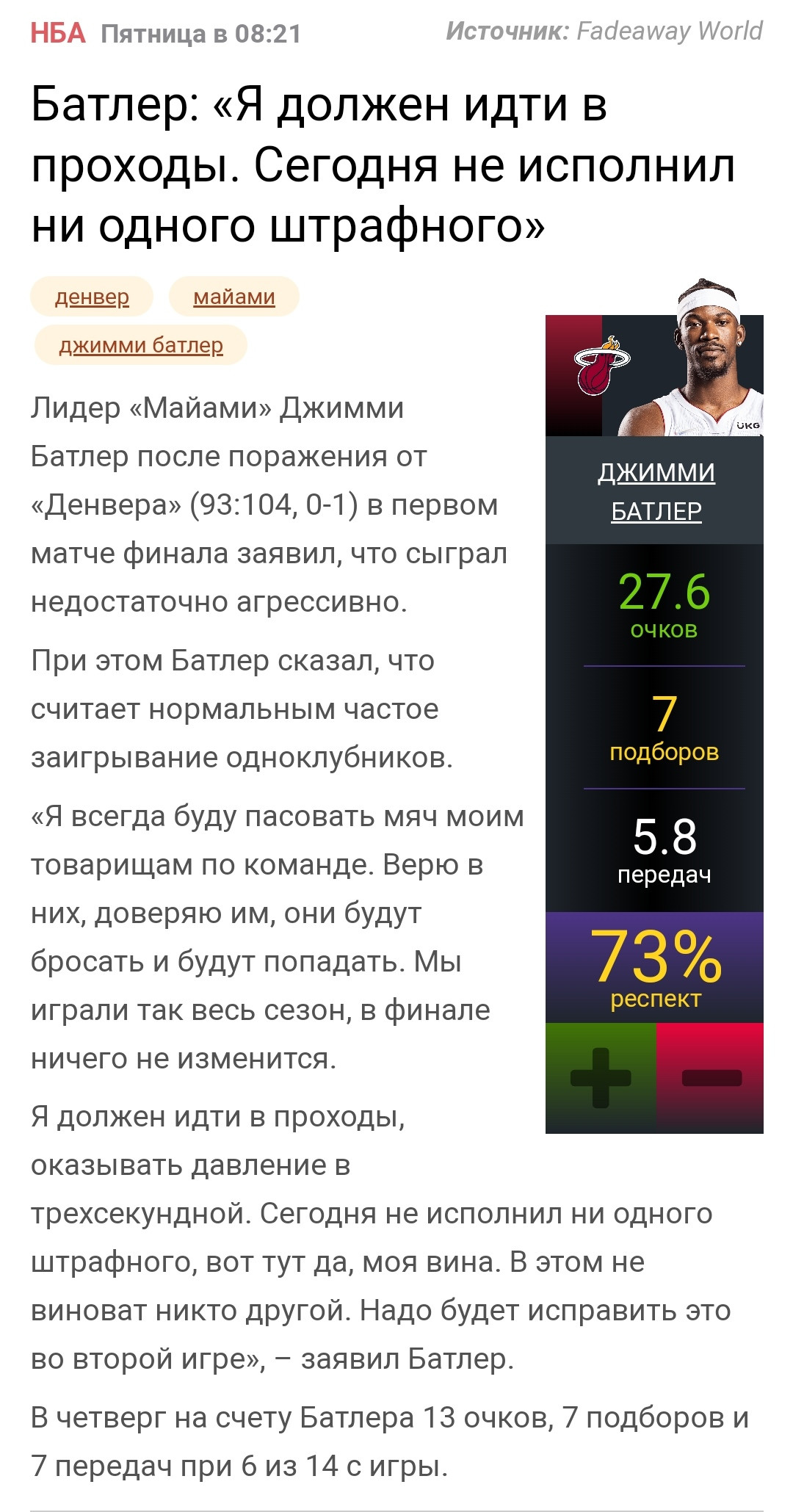This screenshot has height=1512, width=793.
Task: Open the НБА section link
Action: tap(58, 33)
